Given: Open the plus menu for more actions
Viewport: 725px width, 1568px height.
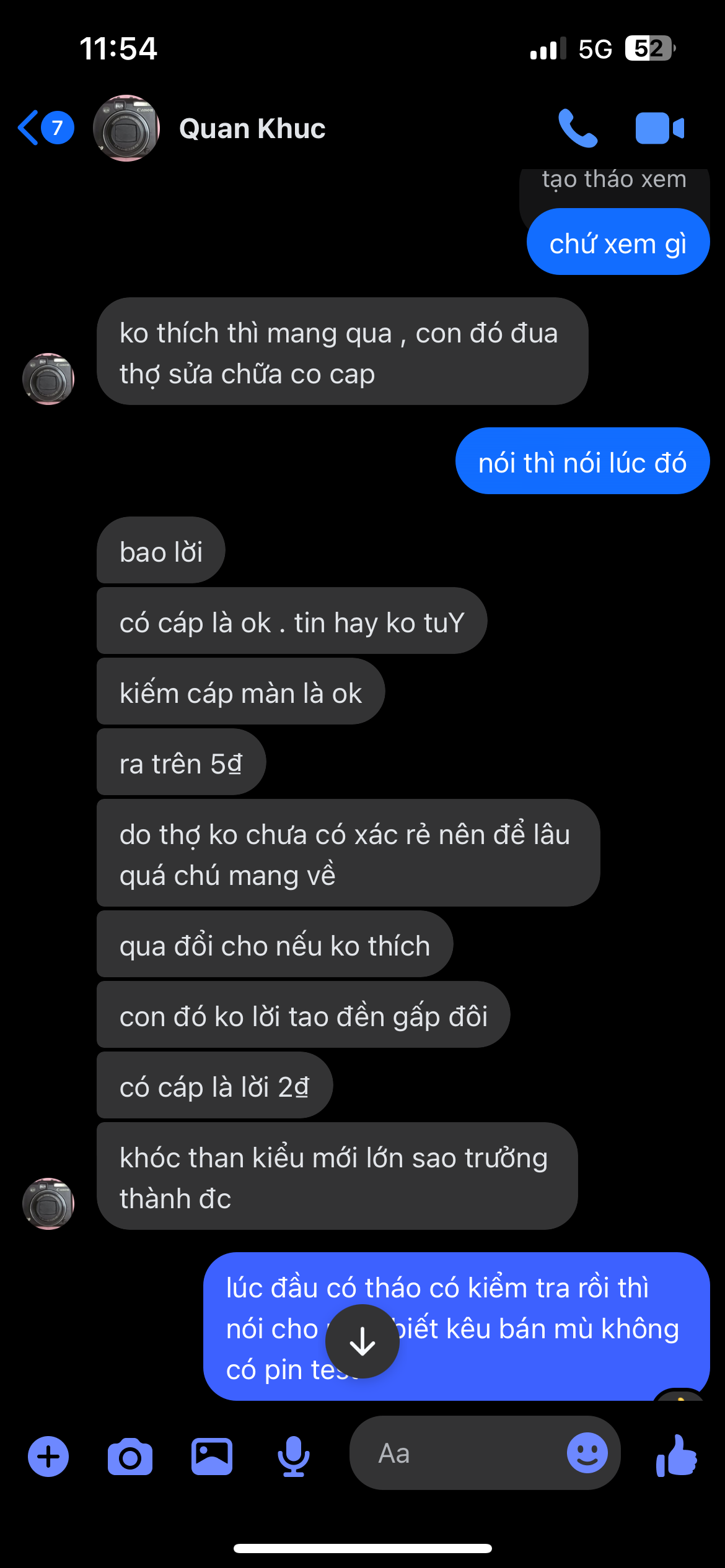Looking at the screenshot, I should point(48,1456).
